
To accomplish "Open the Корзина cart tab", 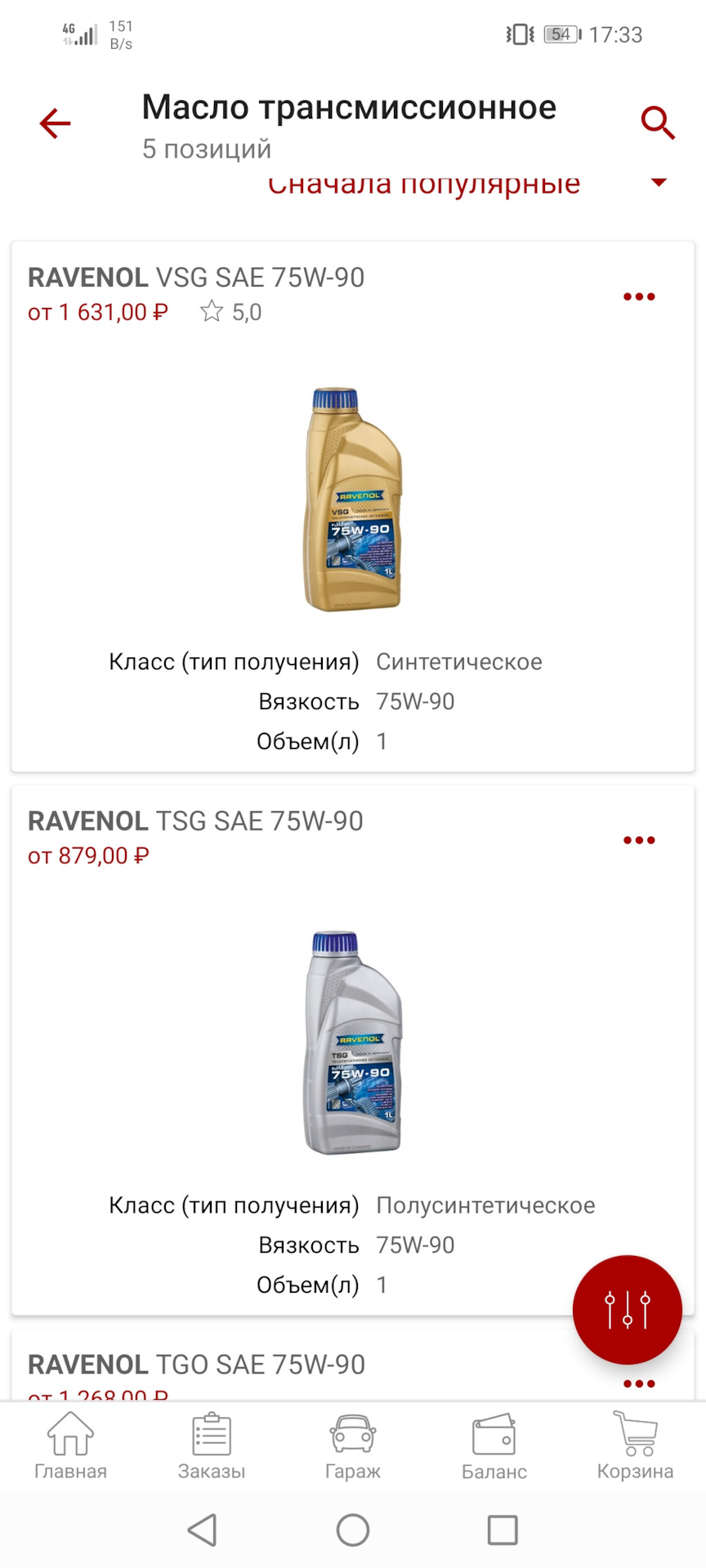I will click(635, 1447).
